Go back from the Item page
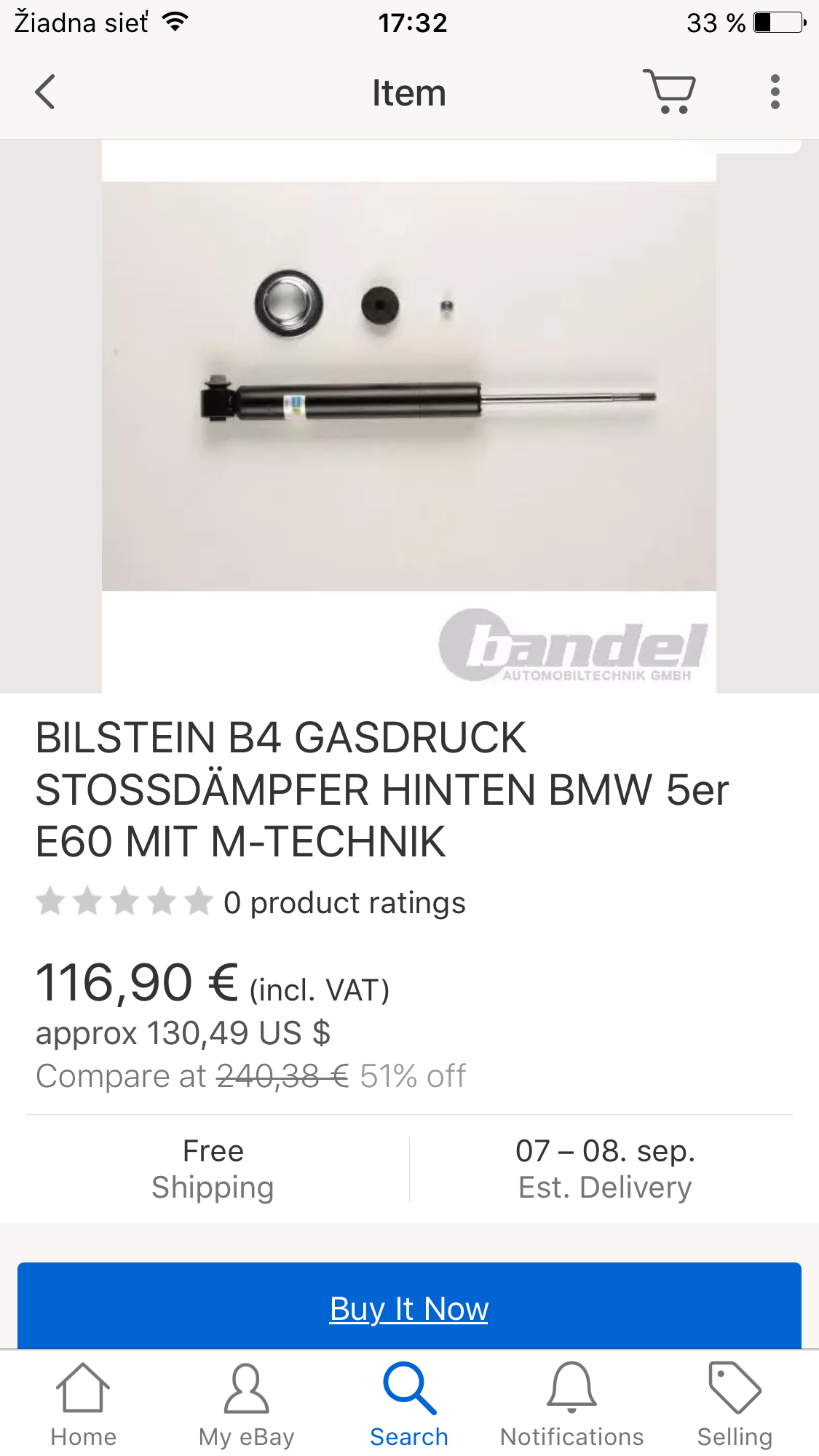Image resolution: width=819 pixels, height=1456 pixels. [x=45, y=92]
